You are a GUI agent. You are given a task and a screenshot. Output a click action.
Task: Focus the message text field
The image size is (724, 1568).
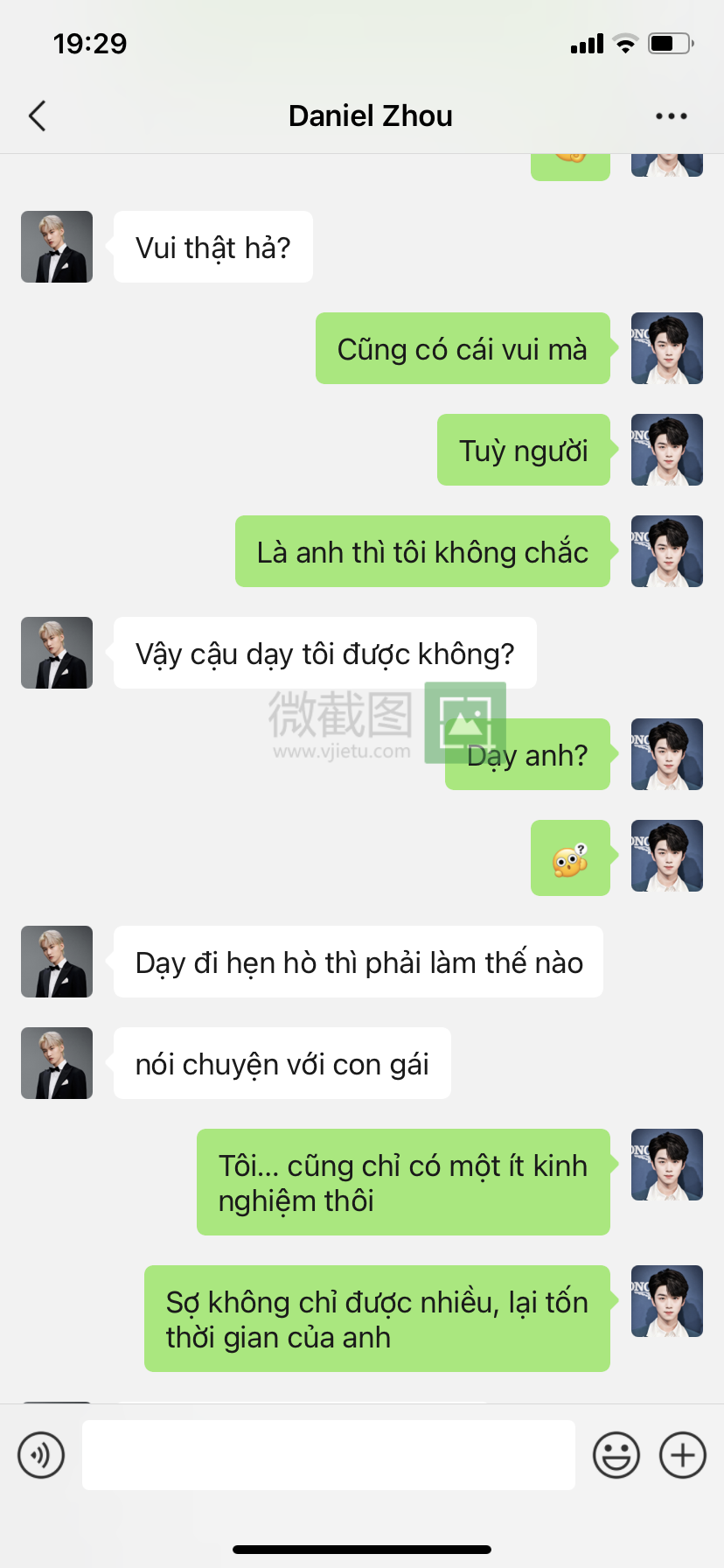[x=328, y=1455]
